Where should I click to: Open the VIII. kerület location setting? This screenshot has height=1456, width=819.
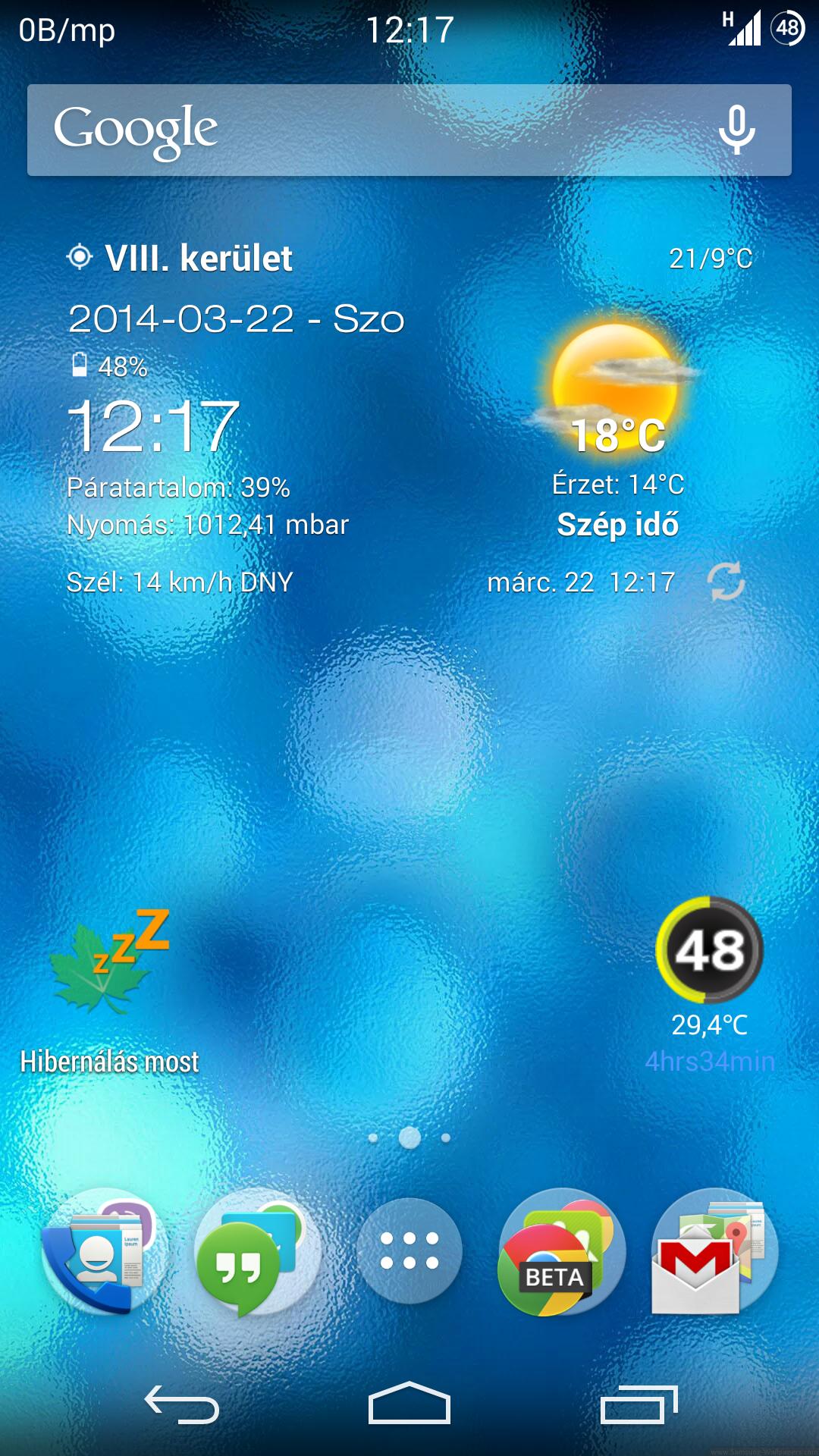[180, 258]
